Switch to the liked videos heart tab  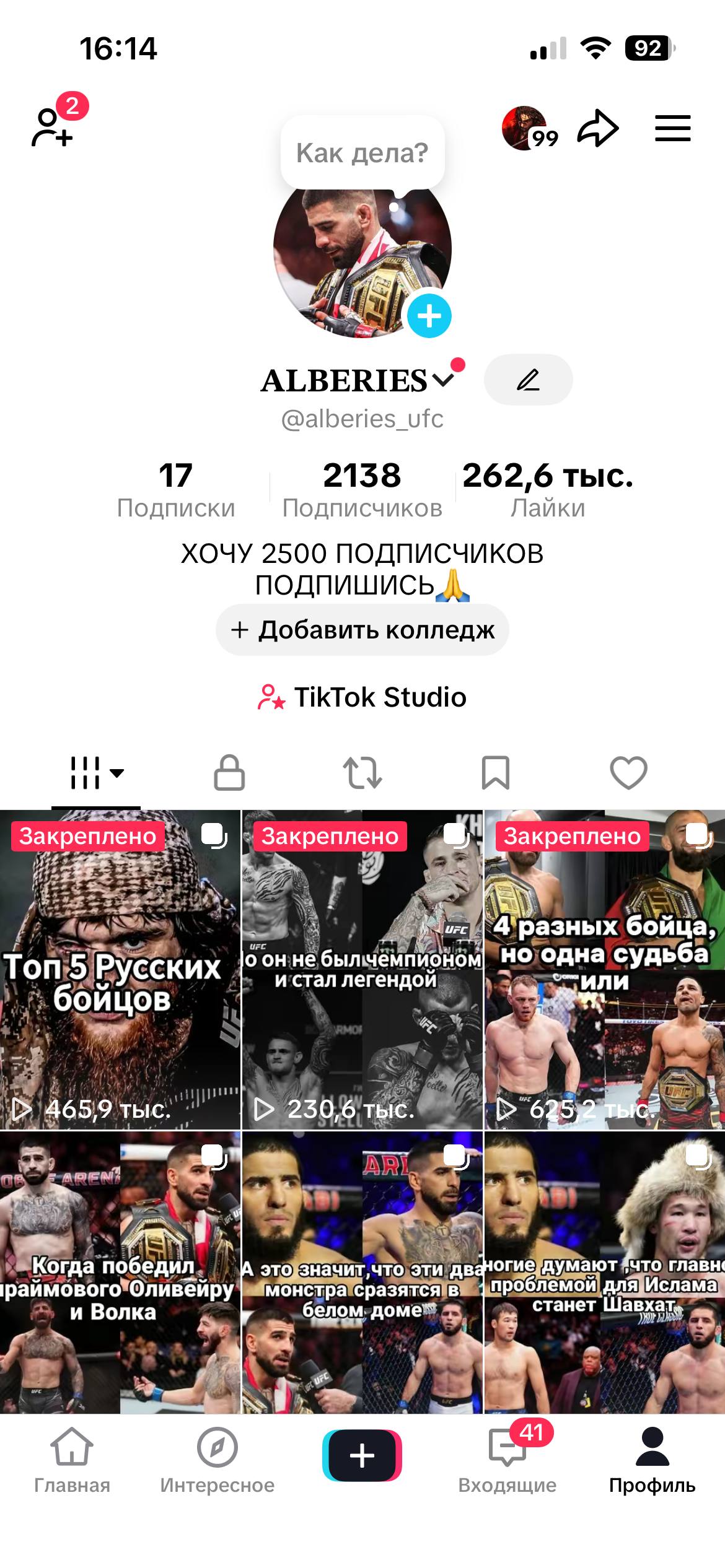point(628,772)
